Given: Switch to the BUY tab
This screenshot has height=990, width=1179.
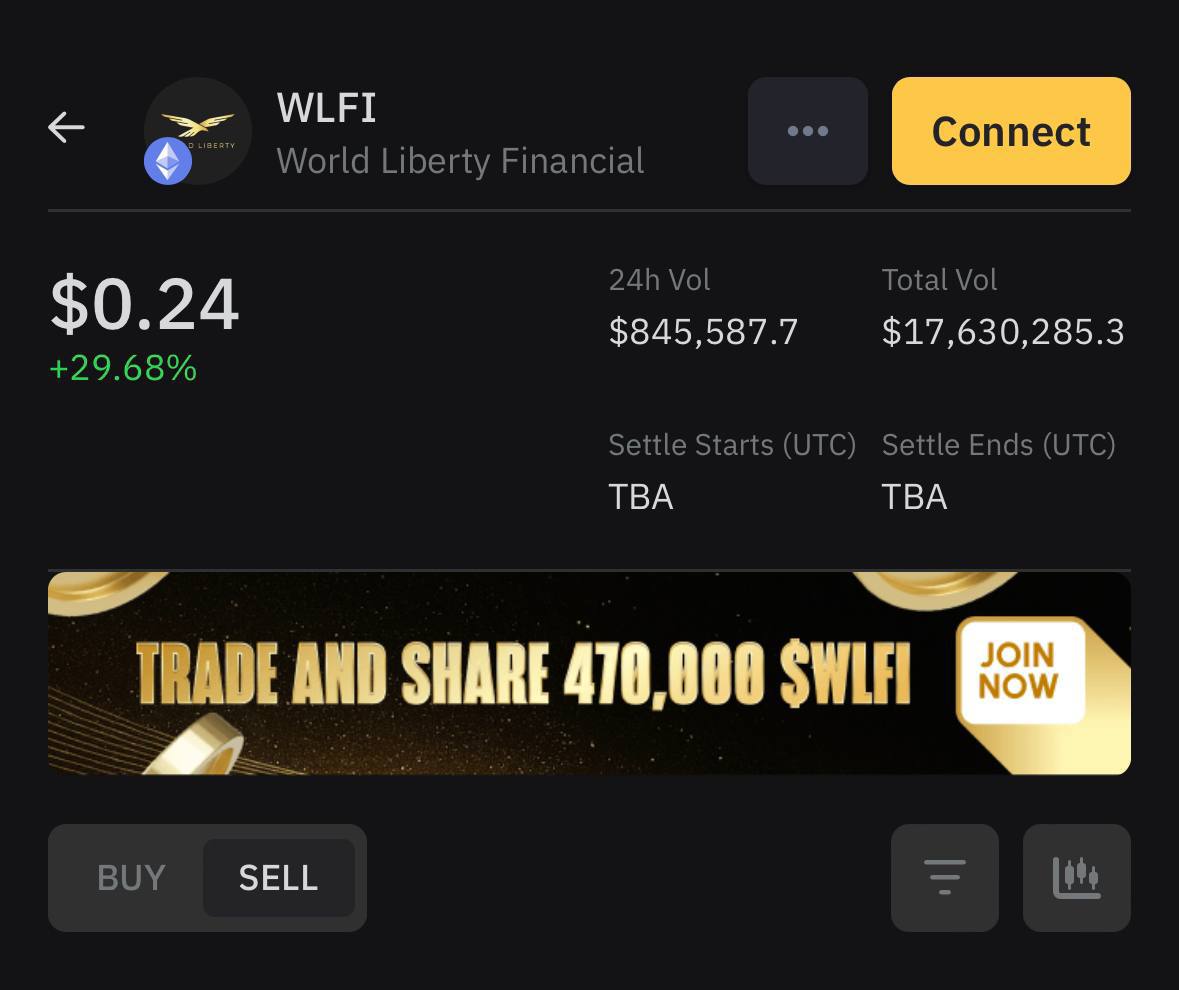Looking at the screenshot, I should click(x=131, y=878).
